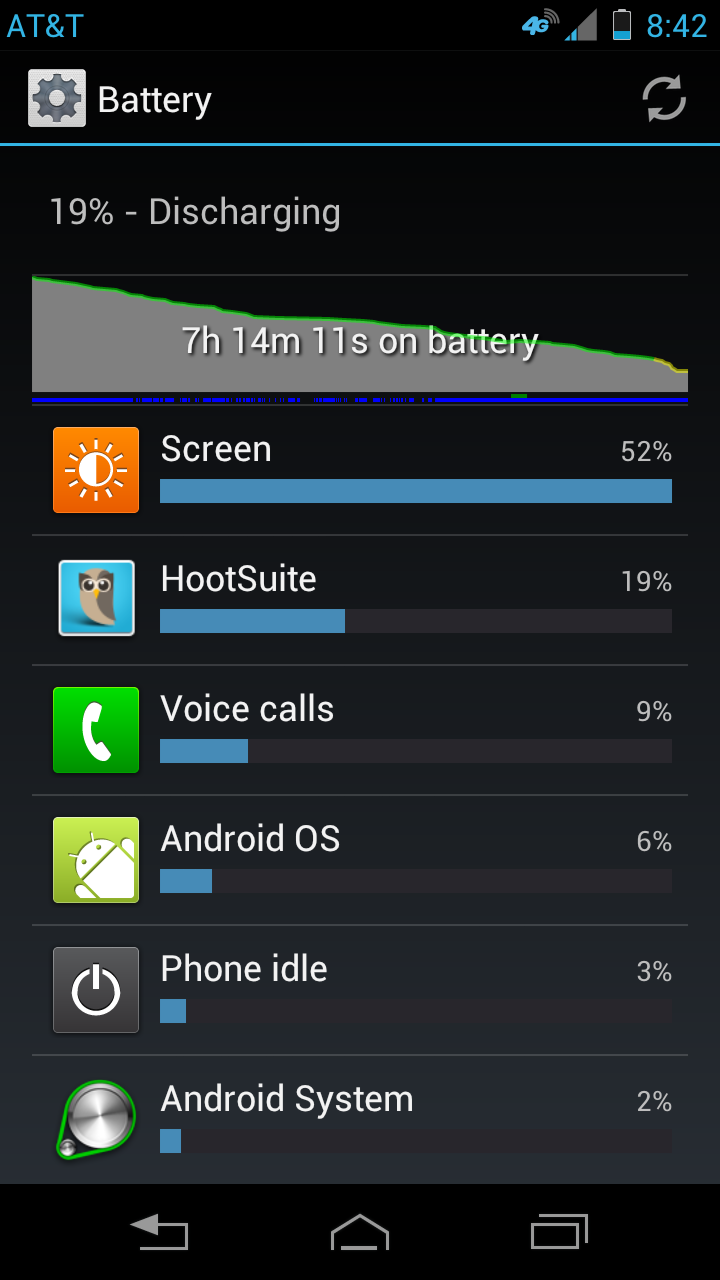Open Android System usage details
The image size is (720, 1280).
tap(360, 1118)
